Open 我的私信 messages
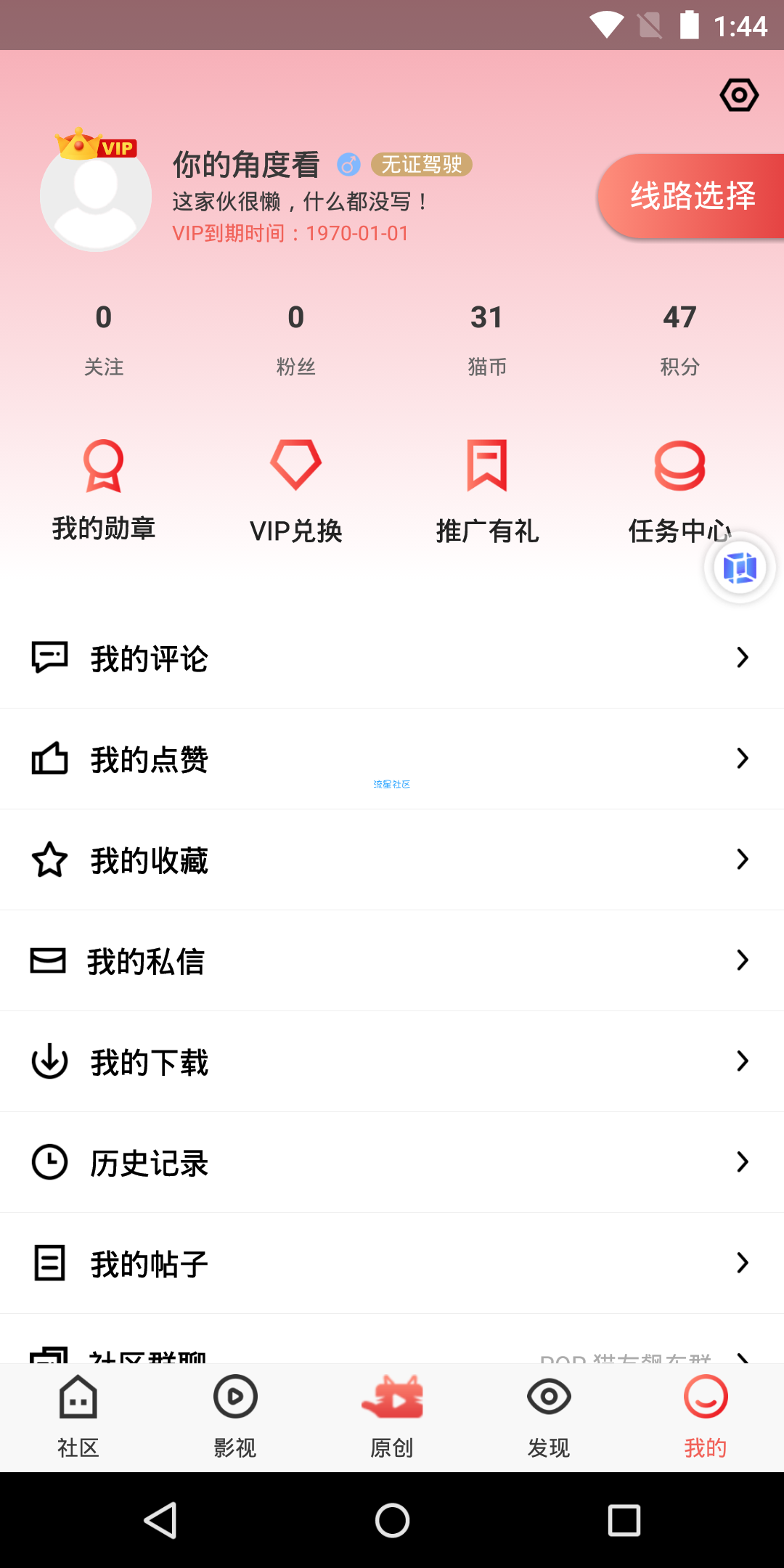This screenshot has height=1568, width=784. 392,960
